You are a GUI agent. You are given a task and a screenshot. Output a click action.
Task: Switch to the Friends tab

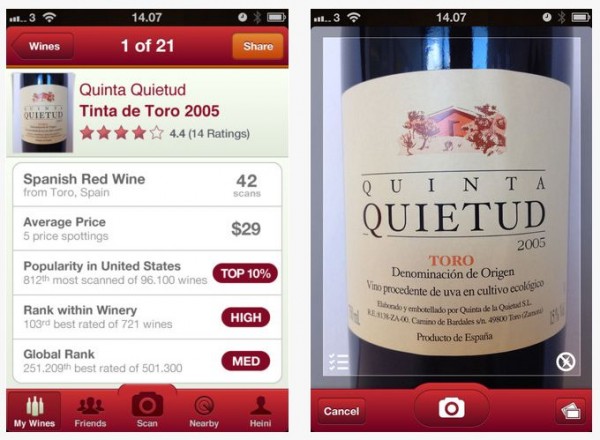click(x=90, y=412)
